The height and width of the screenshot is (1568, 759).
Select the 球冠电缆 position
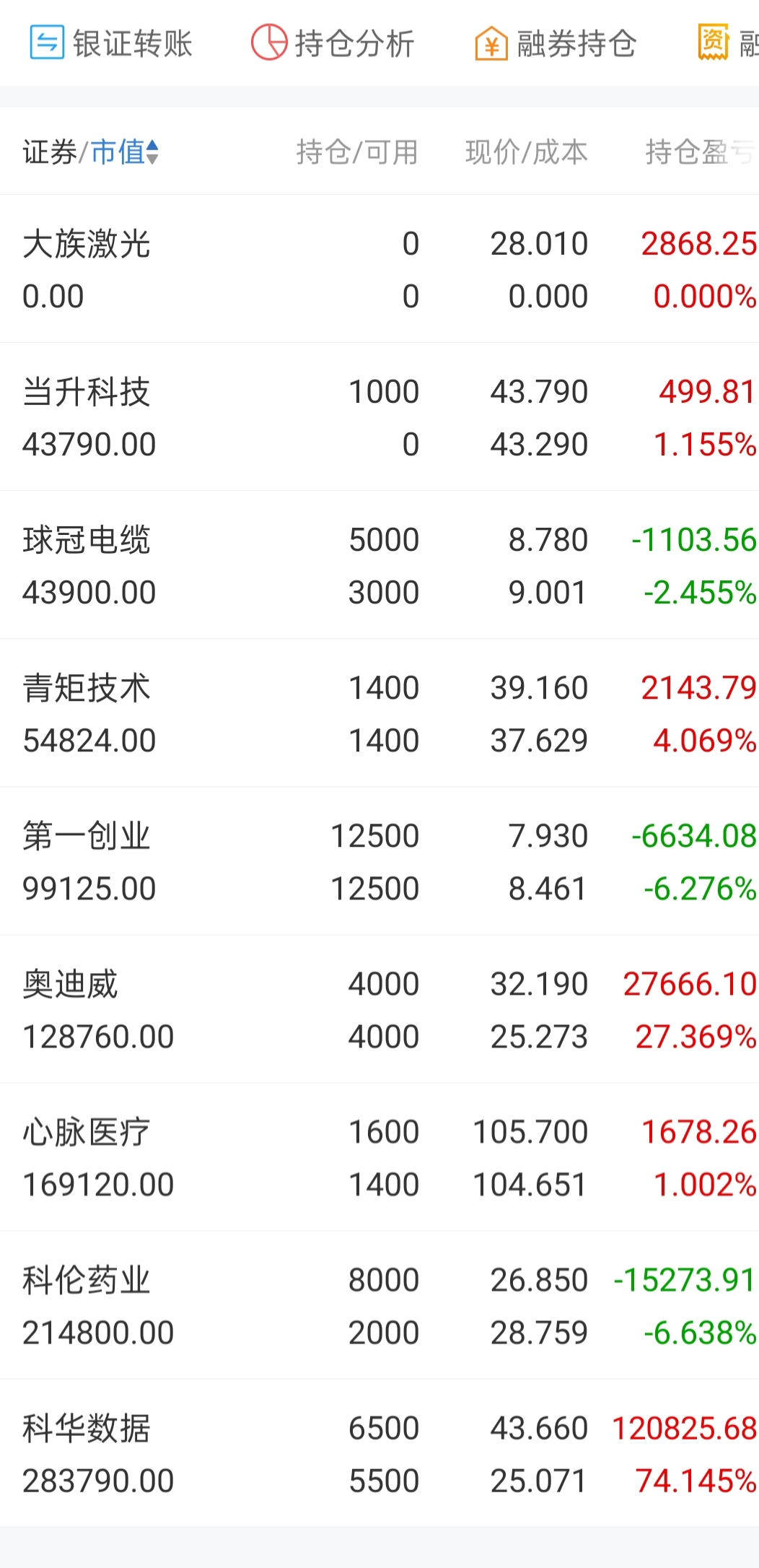click(379, 565)
